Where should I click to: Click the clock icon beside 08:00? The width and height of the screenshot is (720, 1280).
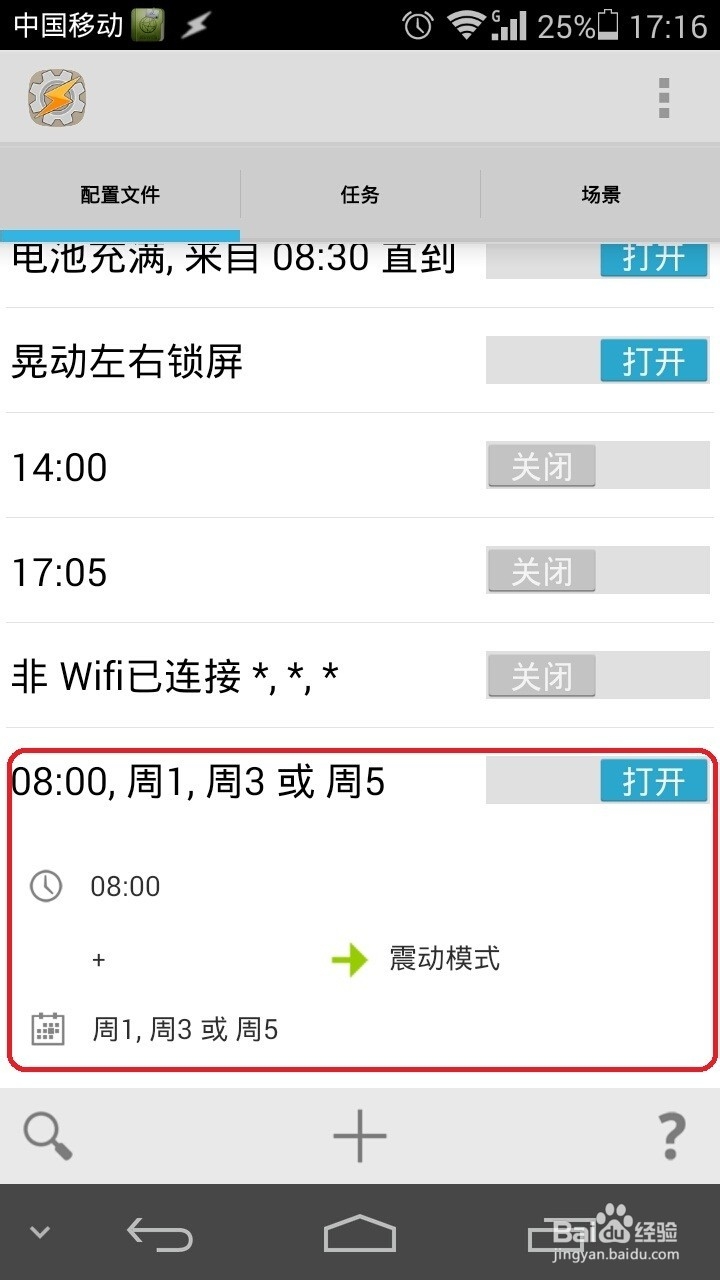45,886
